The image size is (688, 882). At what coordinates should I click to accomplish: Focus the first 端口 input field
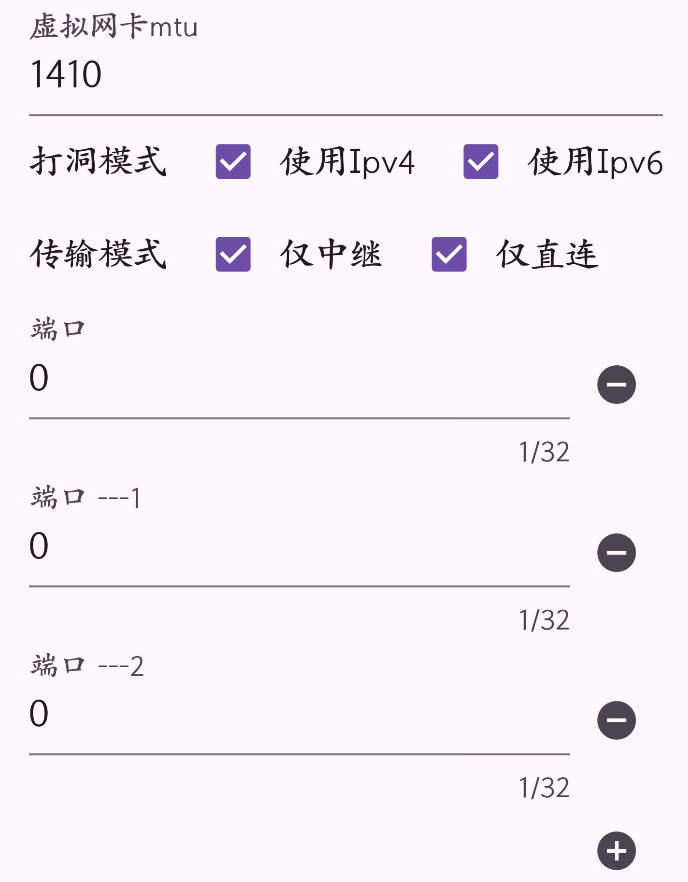(x=298, y=380)
